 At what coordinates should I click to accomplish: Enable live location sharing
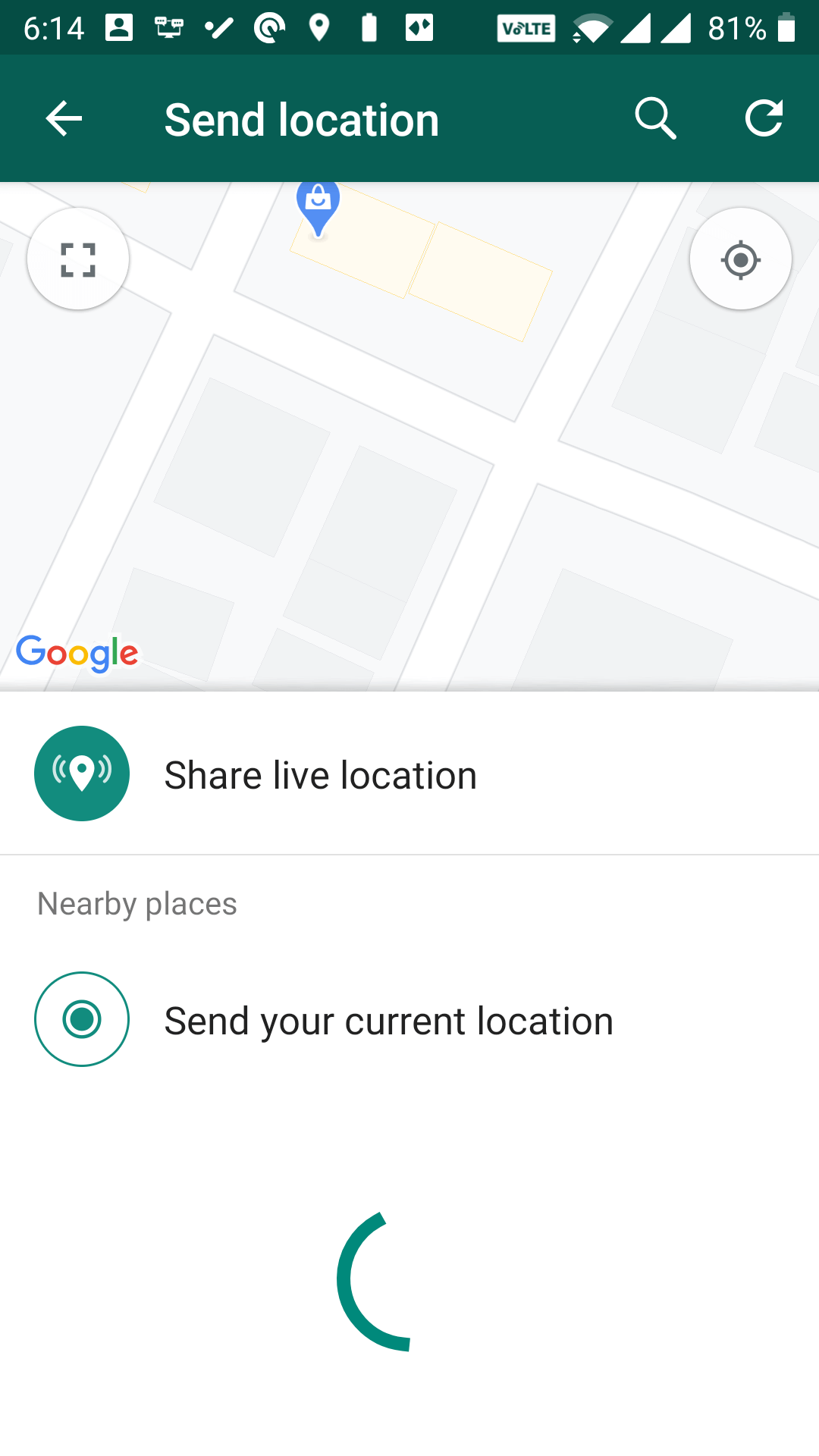tap(321, 773)
